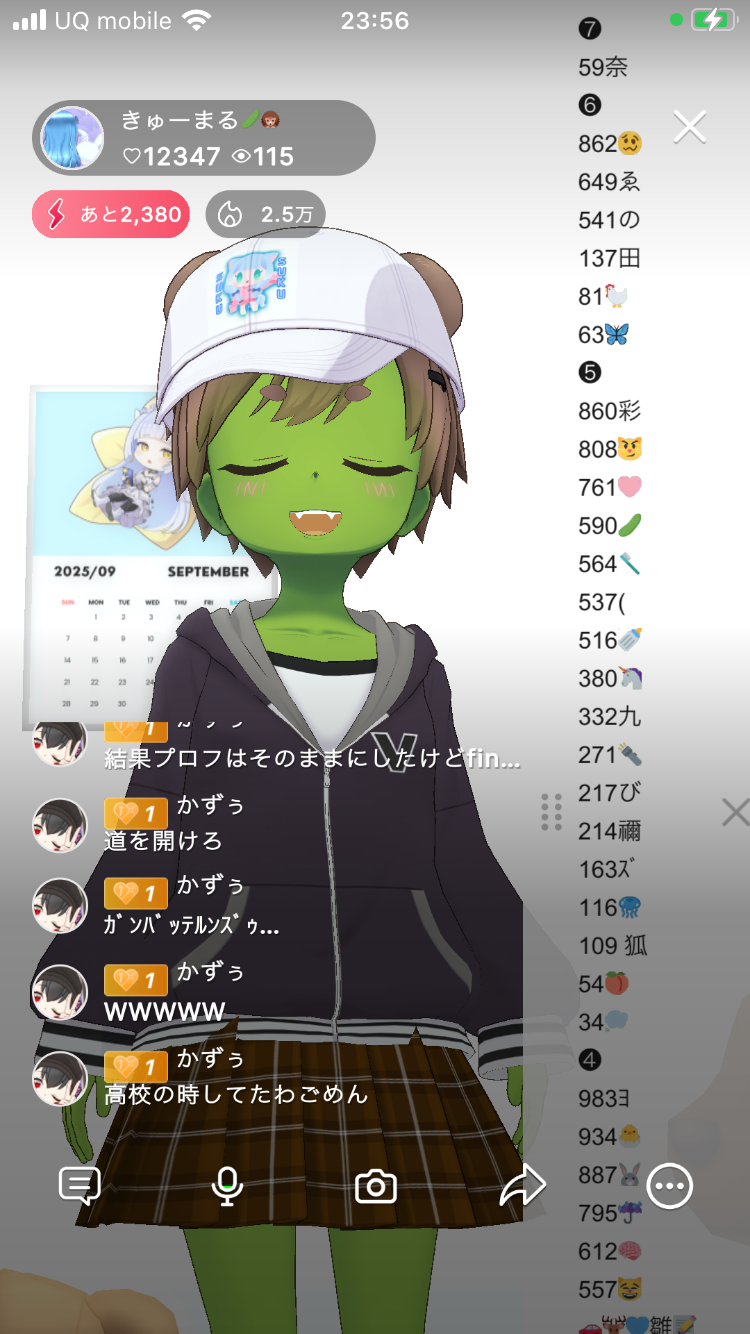
Task: Open the 高校の時してたわごめん comment
Action: coord(236,1094)
